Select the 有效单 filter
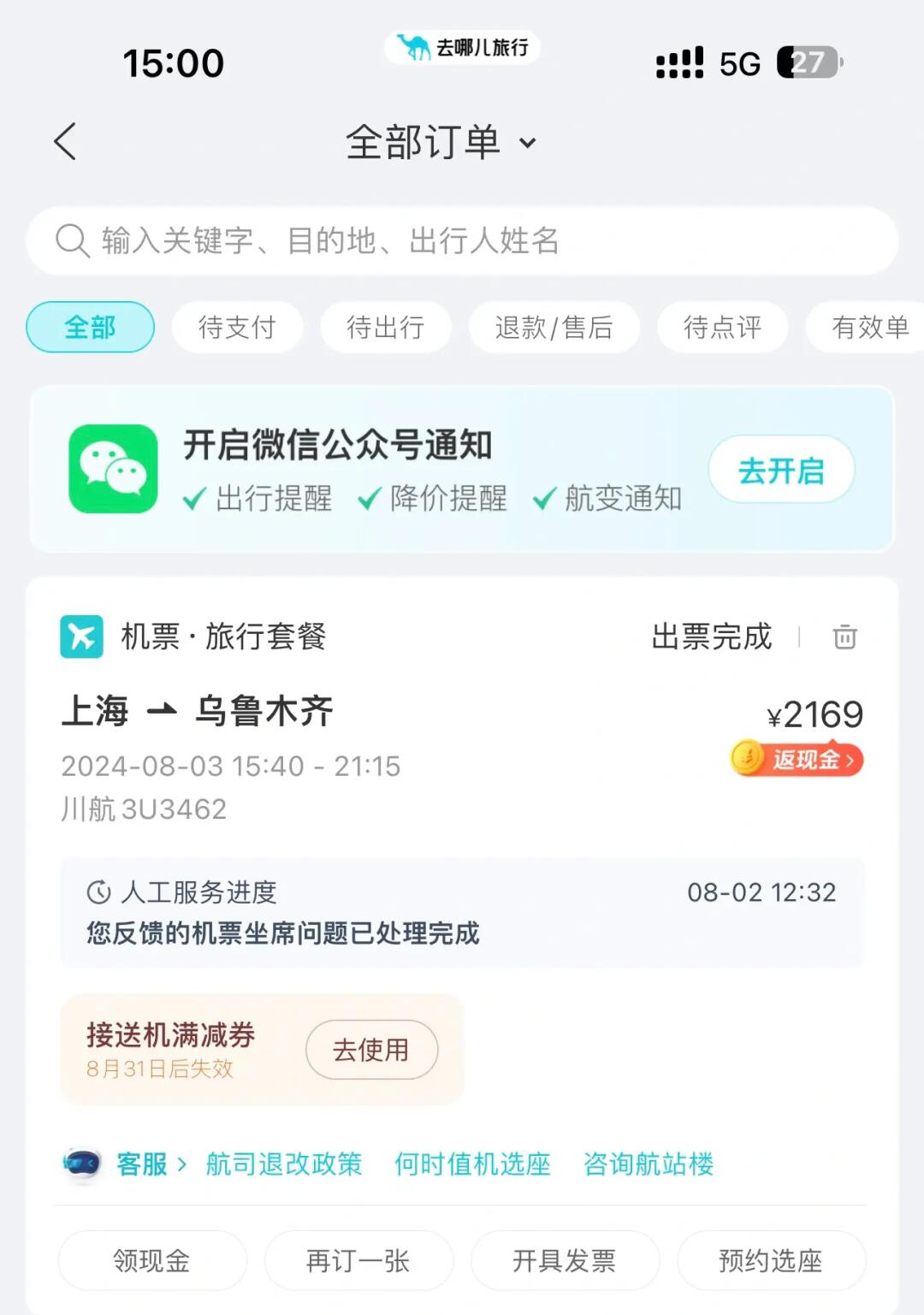Image resolution: width=924 pixels, height=1315 pixels. click(x=867, y=327)
